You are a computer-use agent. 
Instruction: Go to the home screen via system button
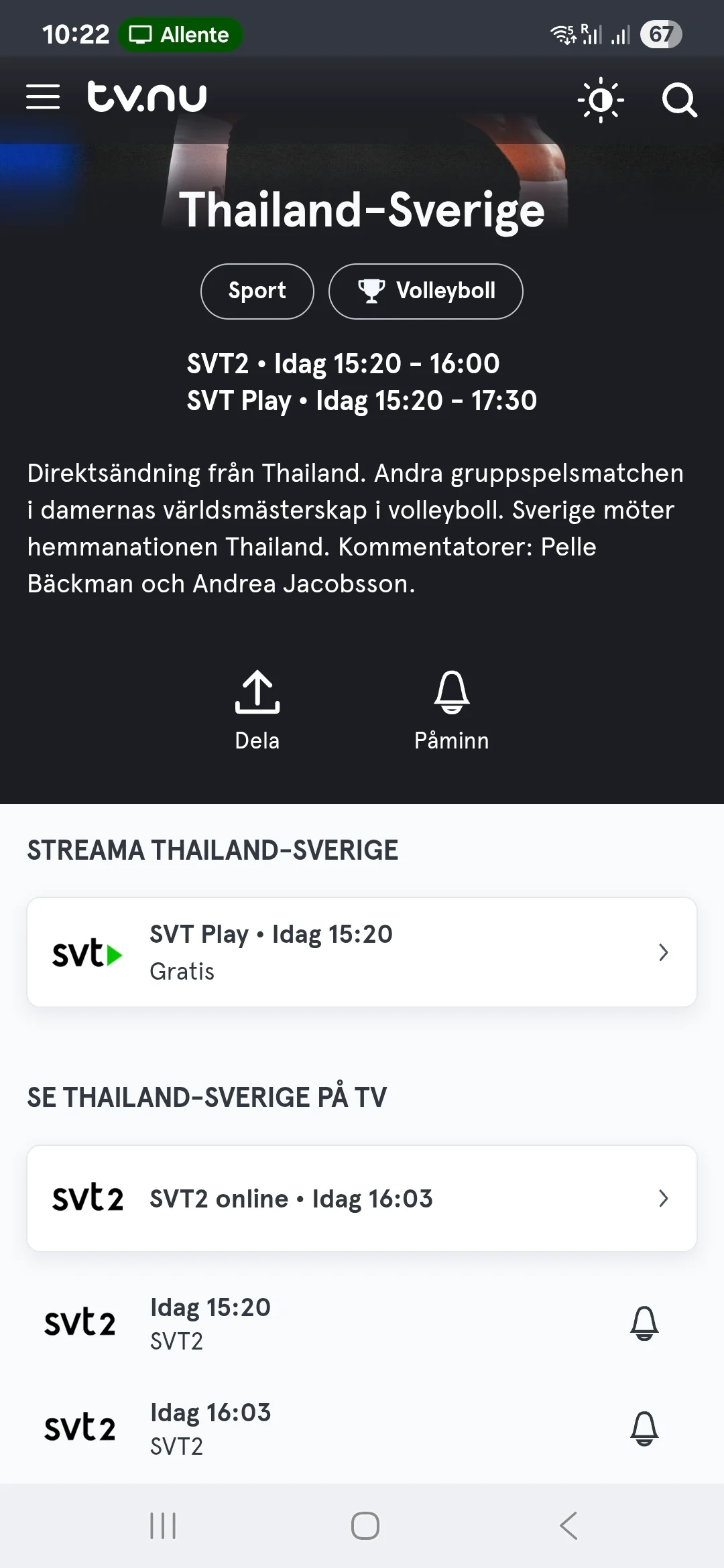[x=365, y=1526]
